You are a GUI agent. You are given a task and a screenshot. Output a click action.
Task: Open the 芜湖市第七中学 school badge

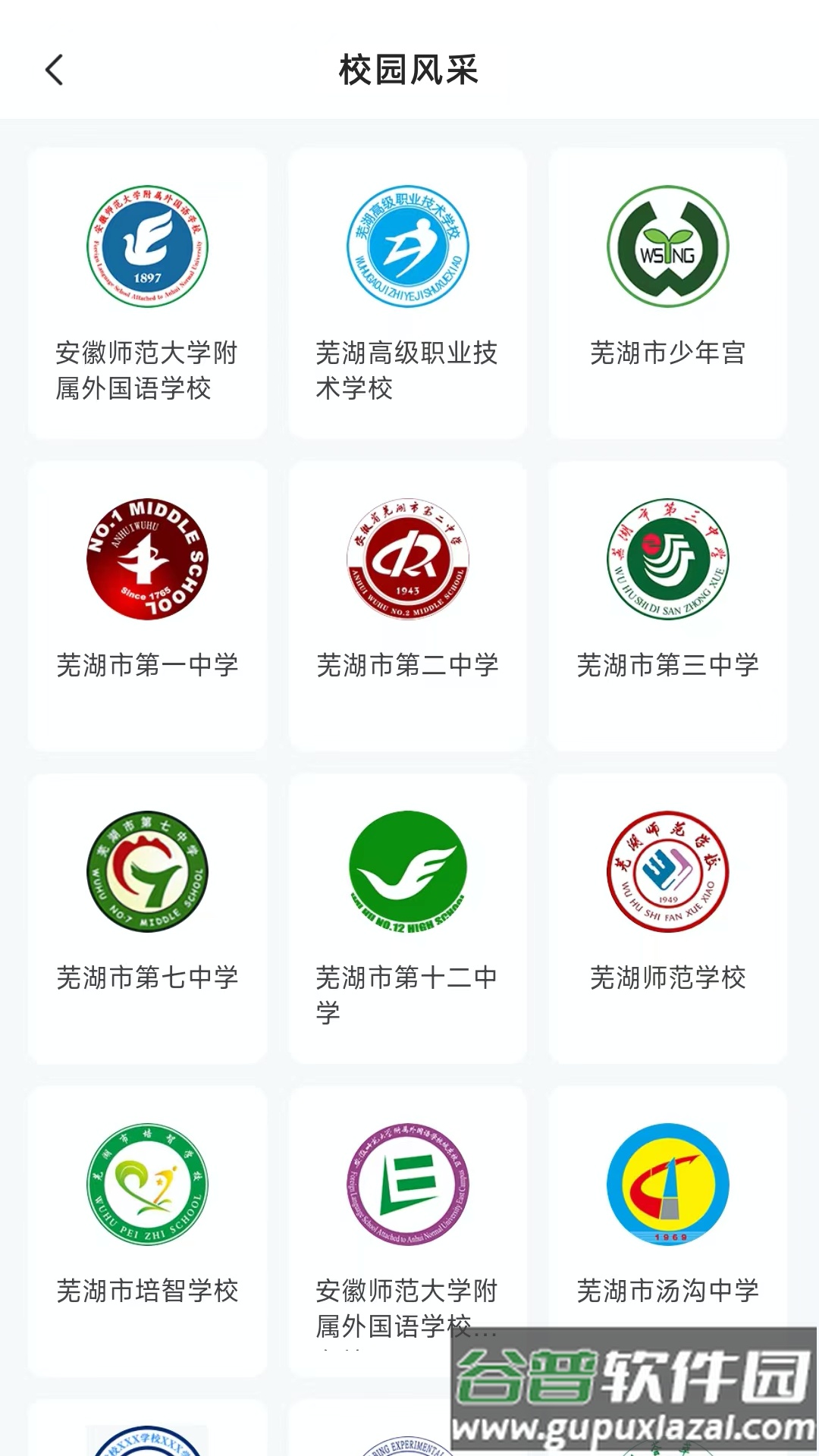pyautogui.click(x=146, y=872)
